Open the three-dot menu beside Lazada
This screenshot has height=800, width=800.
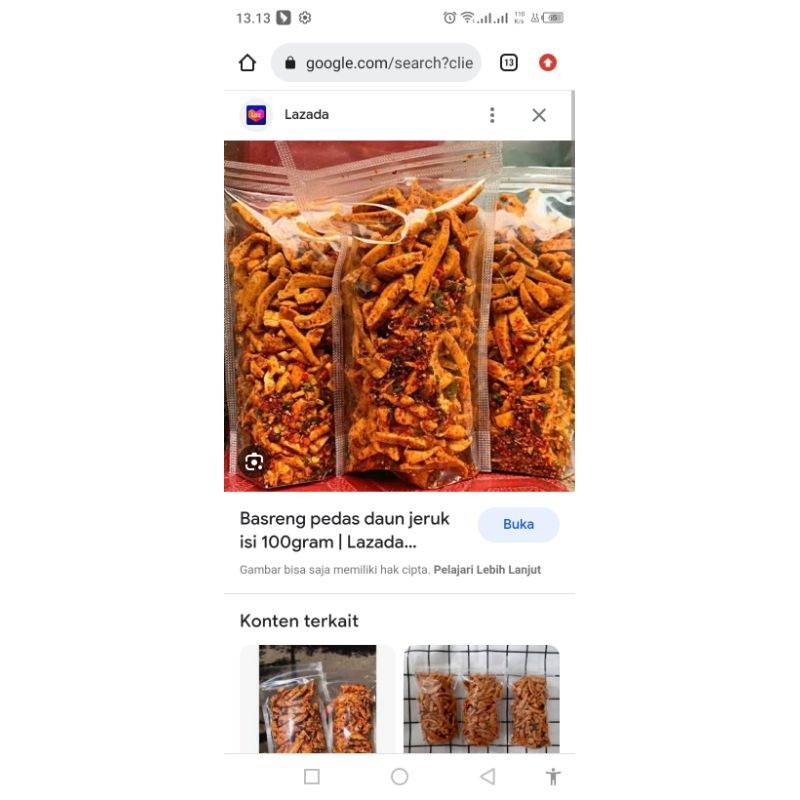click(492, 115)
